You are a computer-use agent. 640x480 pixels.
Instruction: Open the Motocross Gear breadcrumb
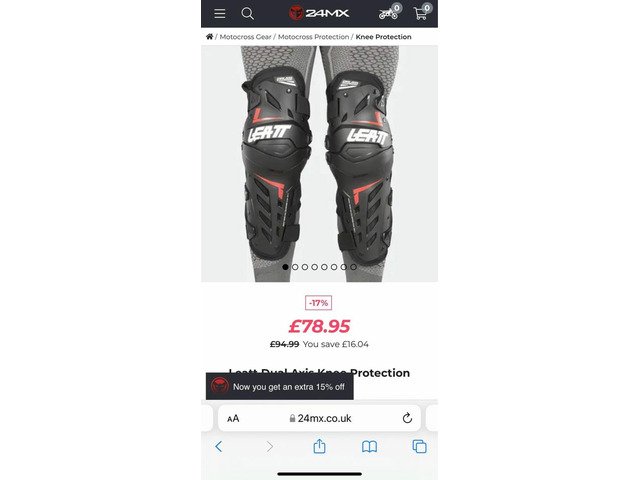pyautogui.click(x=245, y=37)
